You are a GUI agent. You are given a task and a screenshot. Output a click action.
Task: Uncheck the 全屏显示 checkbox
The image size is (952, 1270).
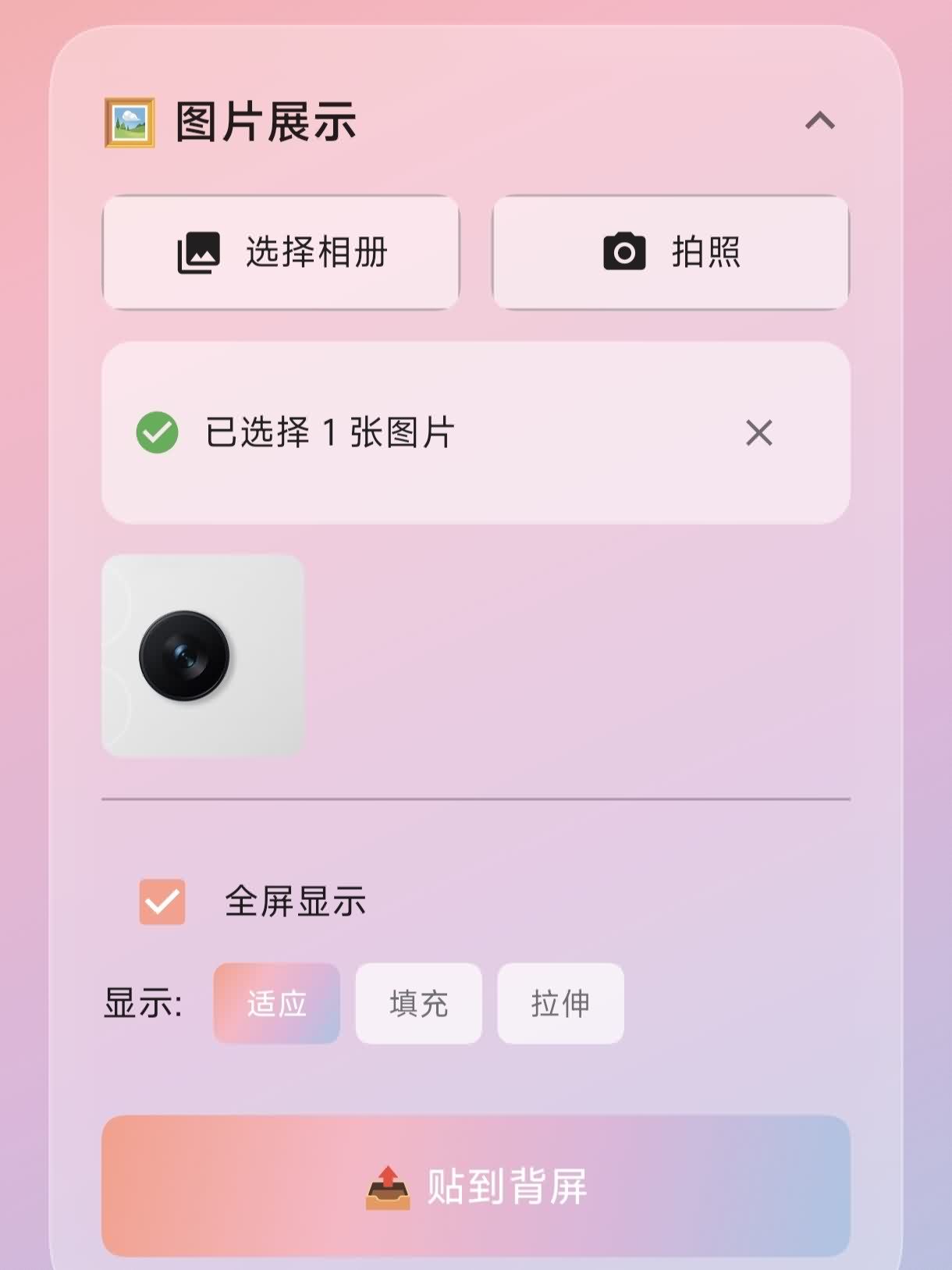tap(162, 902)
